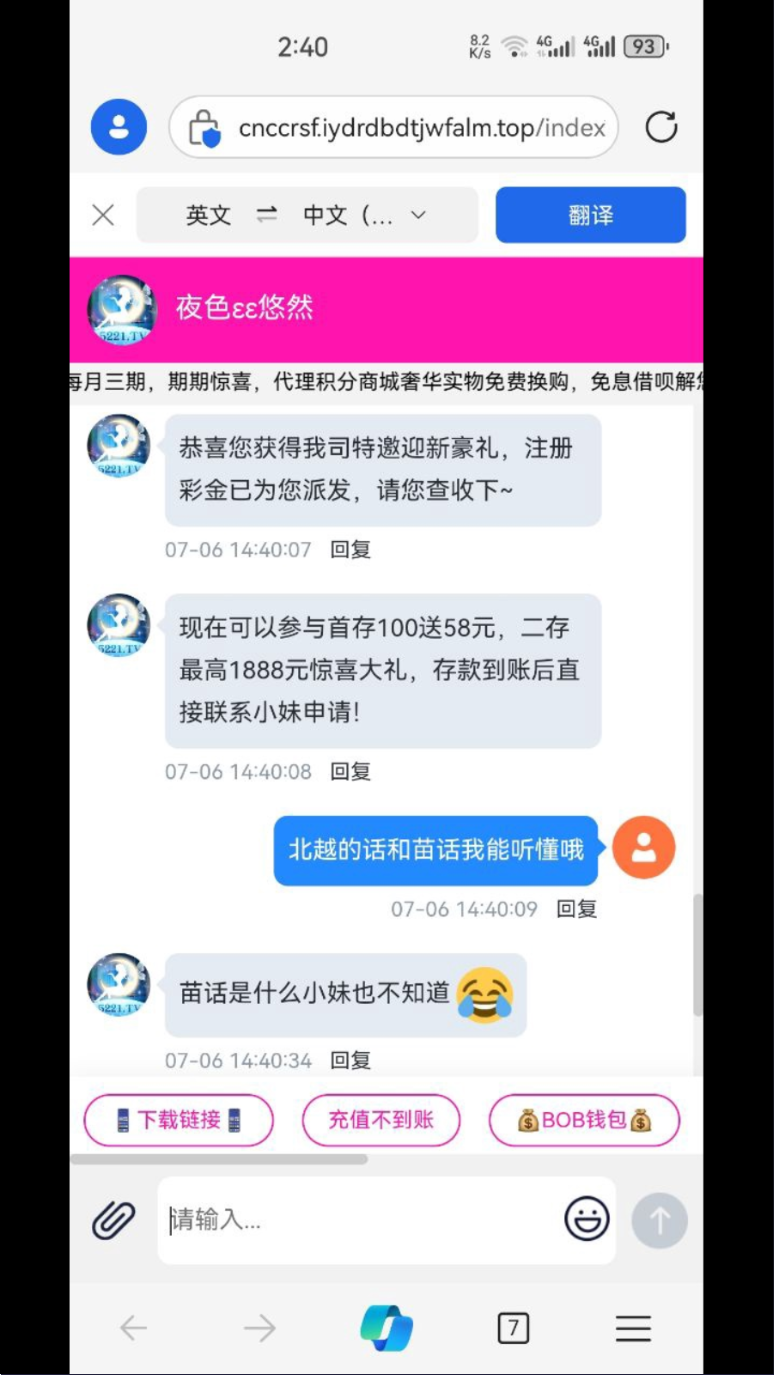
Task: Select the 充值不到账 chip
Action: click(x=381, y=1120)
